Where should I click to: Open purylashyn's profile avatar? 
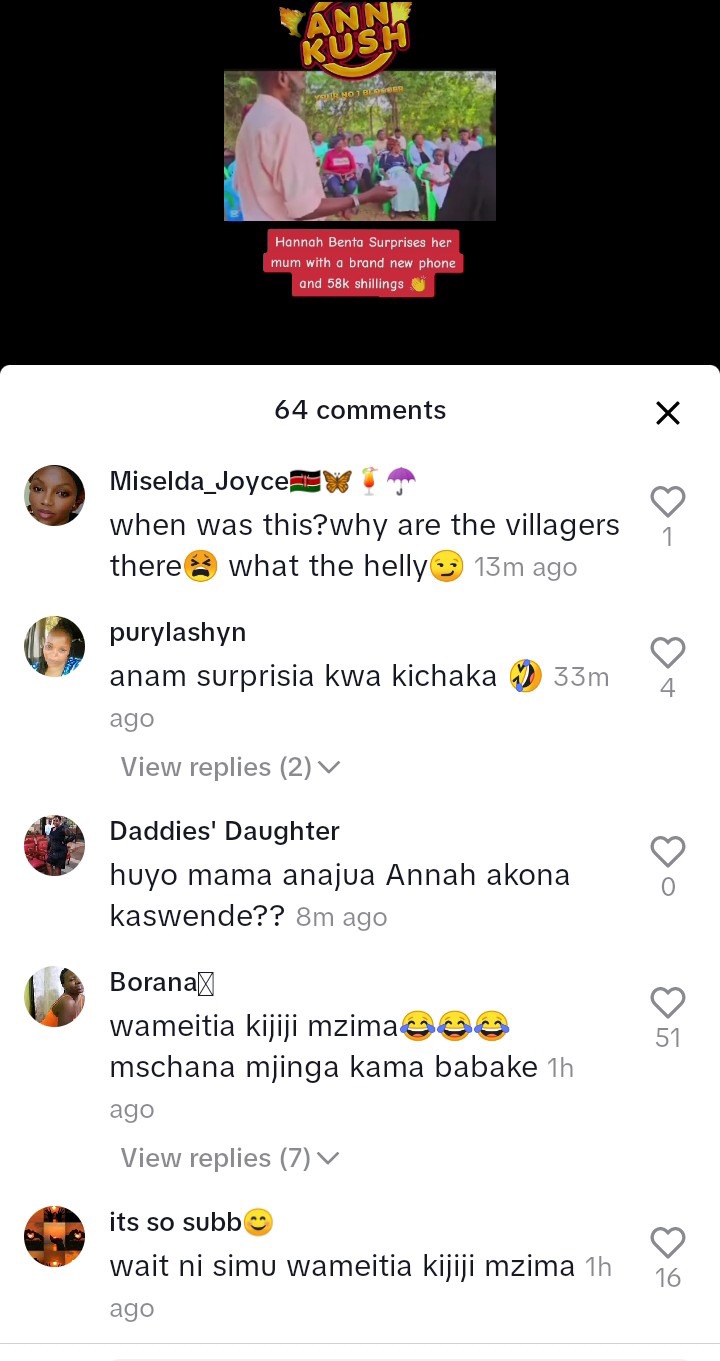54,646
